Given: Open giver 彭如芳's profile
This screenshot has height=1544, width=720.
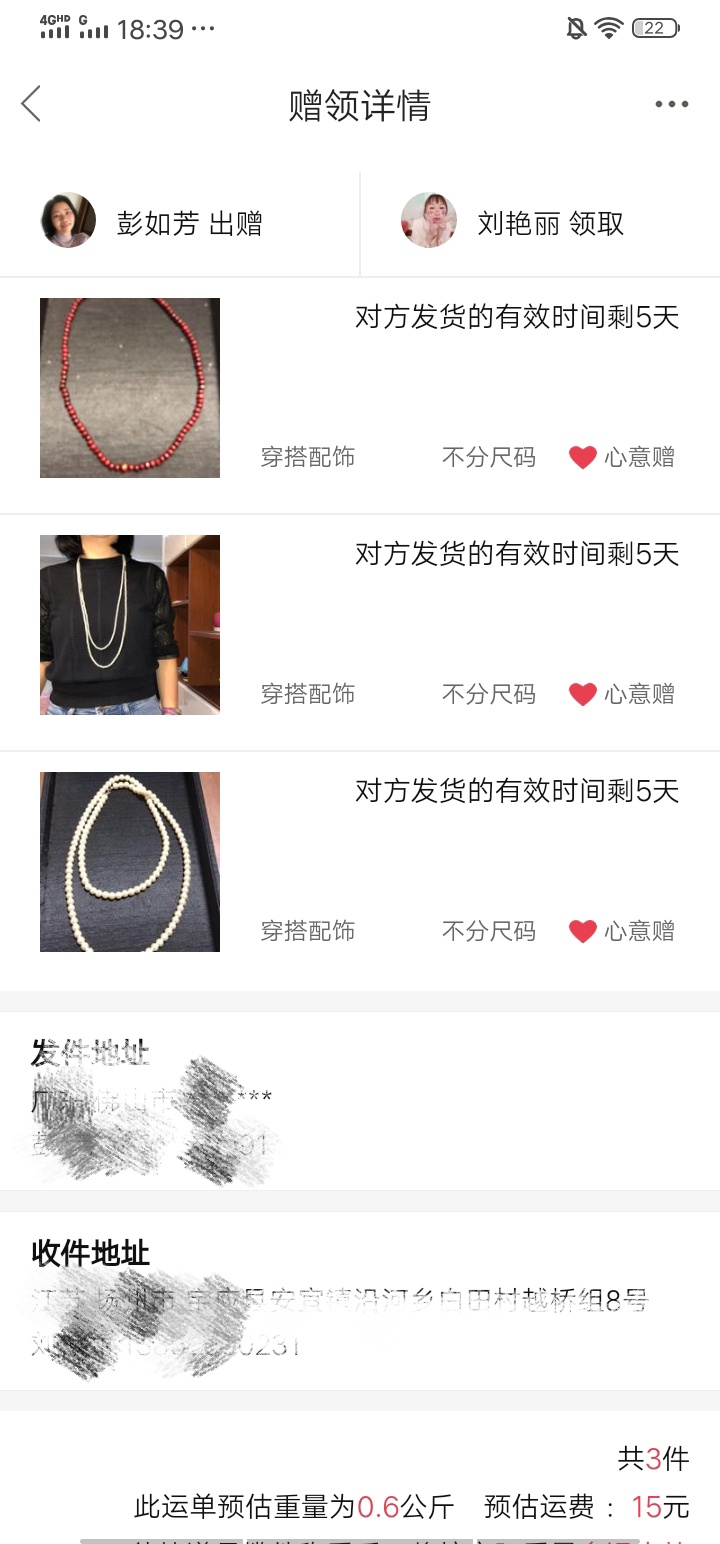Looking at the screenshot, I should point(68,221).
